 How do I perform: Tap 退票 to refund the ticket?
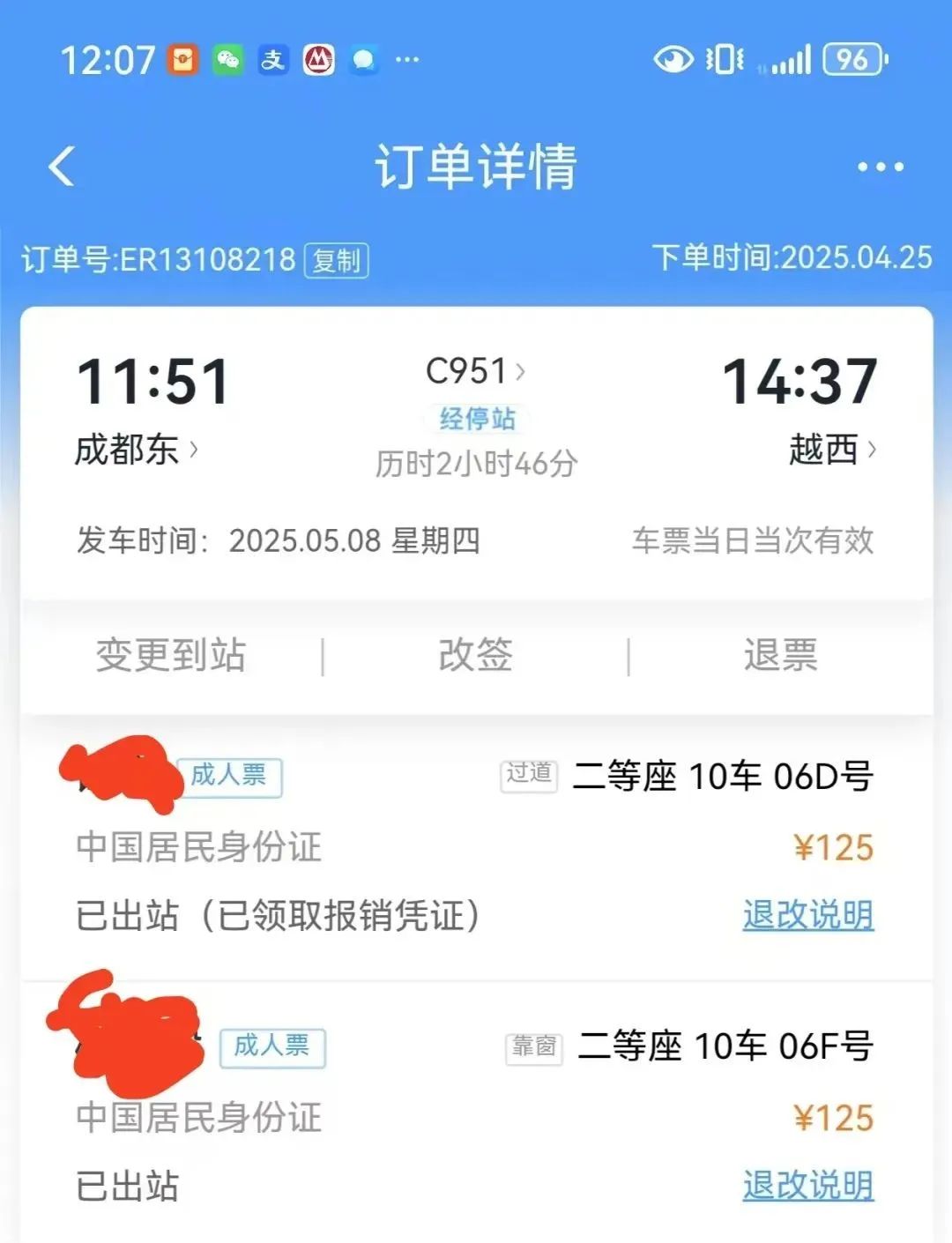[780, 655]
